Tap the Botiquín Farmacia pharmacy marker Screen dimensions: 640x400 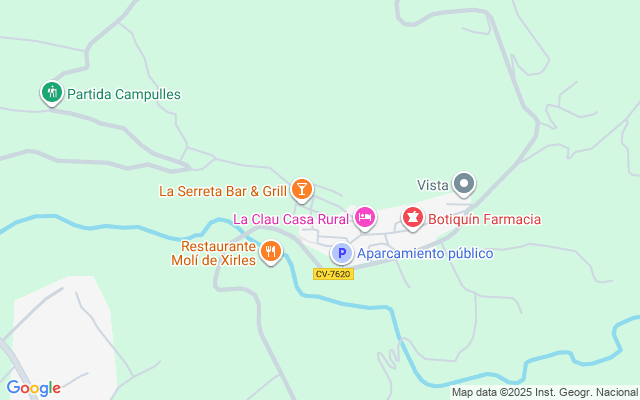[412, 217]
